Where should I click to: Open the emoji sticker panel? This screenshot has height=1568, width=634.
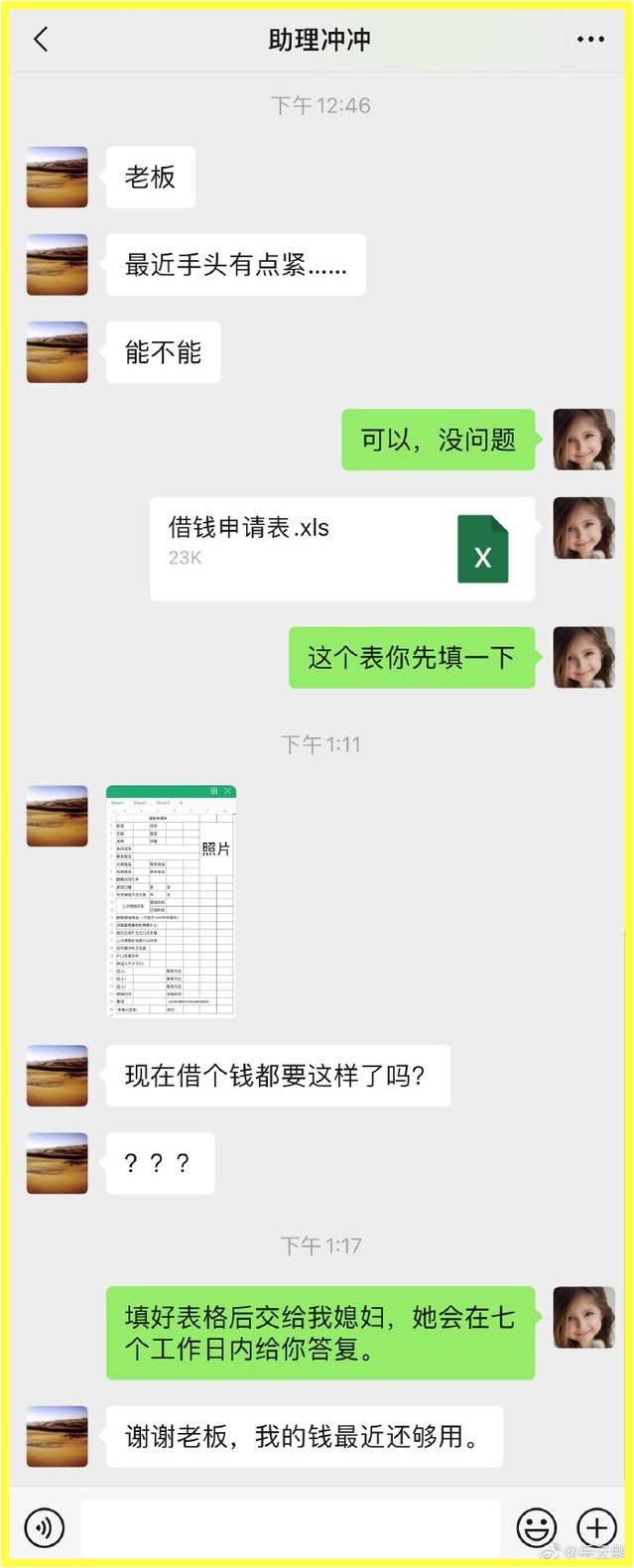click(x=536, y=1527)
